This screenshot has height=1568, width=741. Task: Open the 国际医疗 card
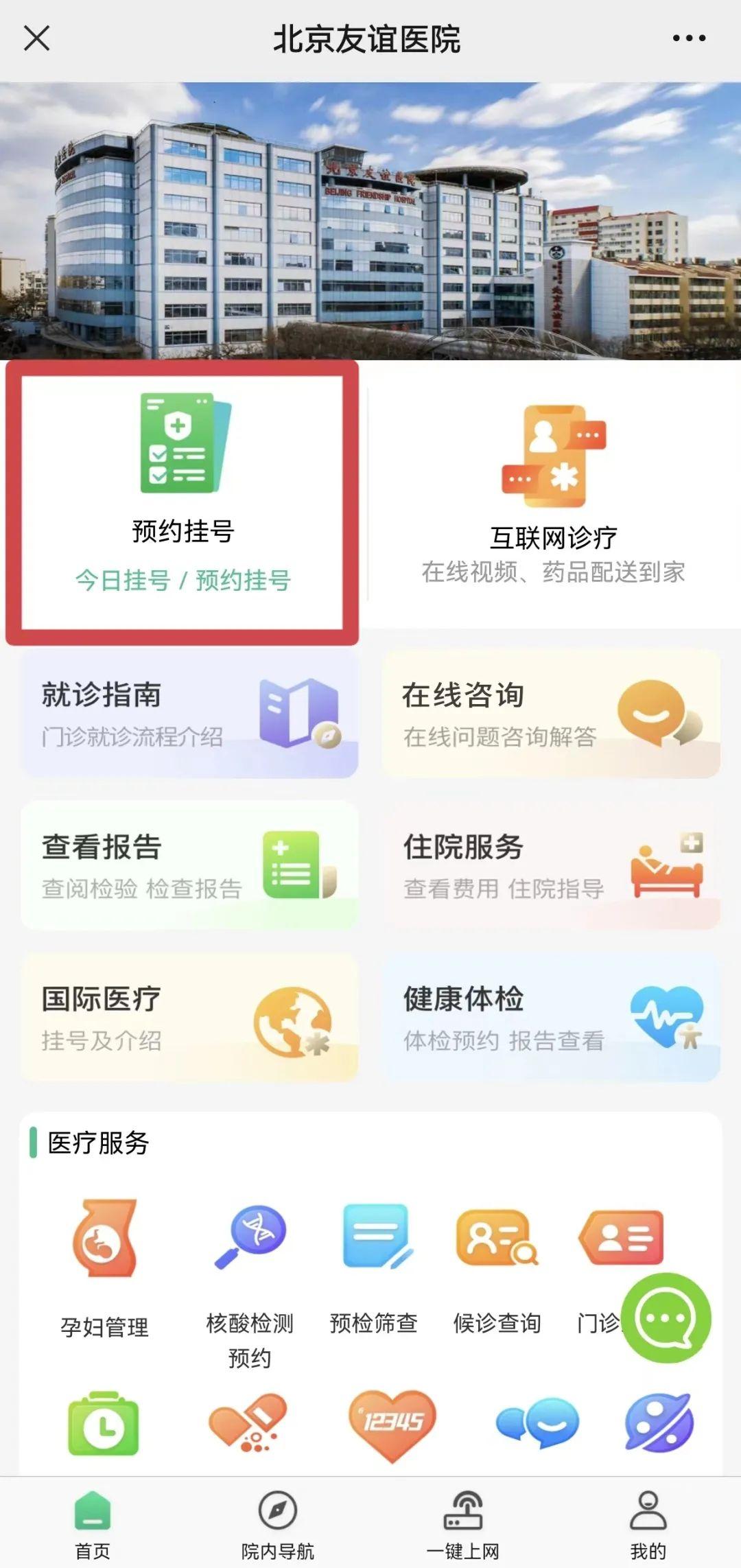(189, 1018)
